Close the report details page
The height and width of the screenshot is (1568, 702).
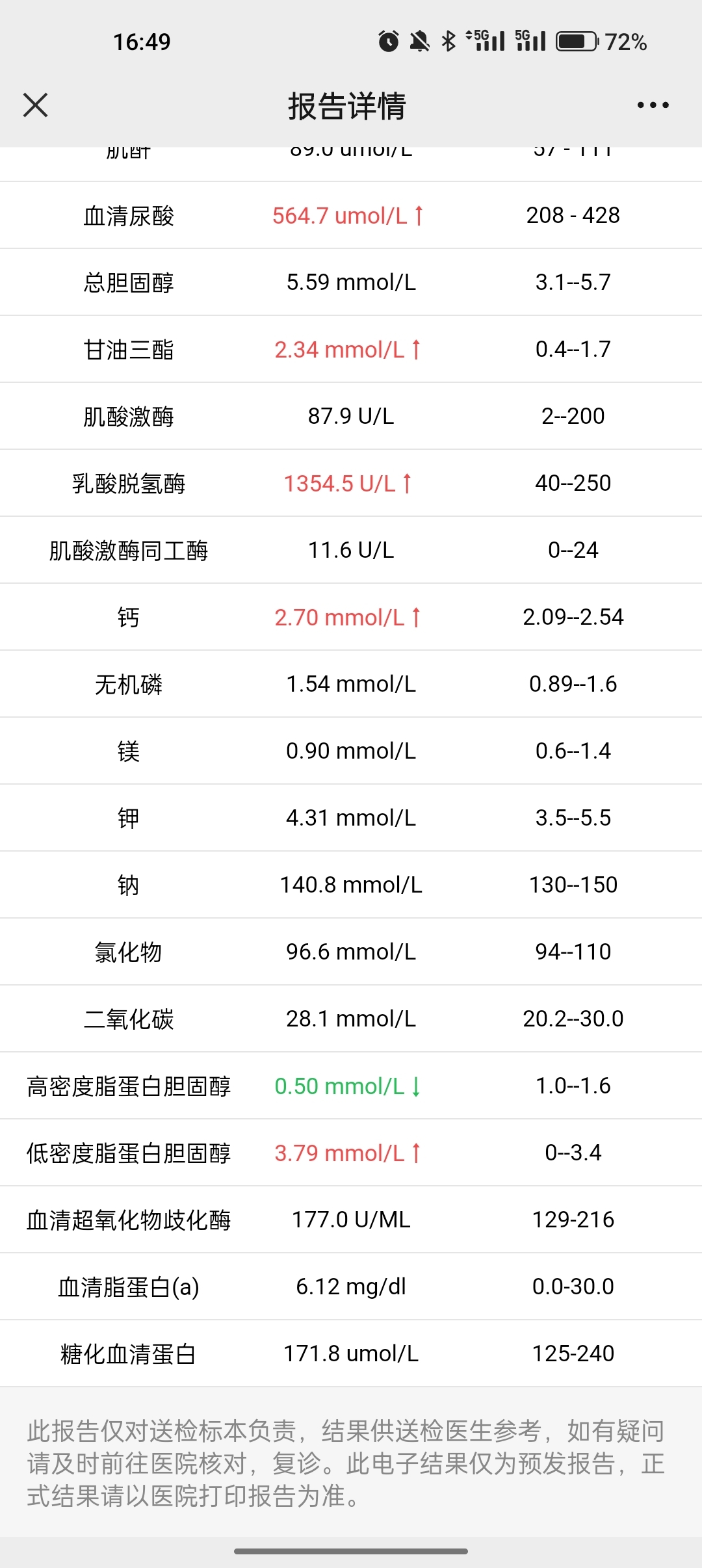click(35, 105)
